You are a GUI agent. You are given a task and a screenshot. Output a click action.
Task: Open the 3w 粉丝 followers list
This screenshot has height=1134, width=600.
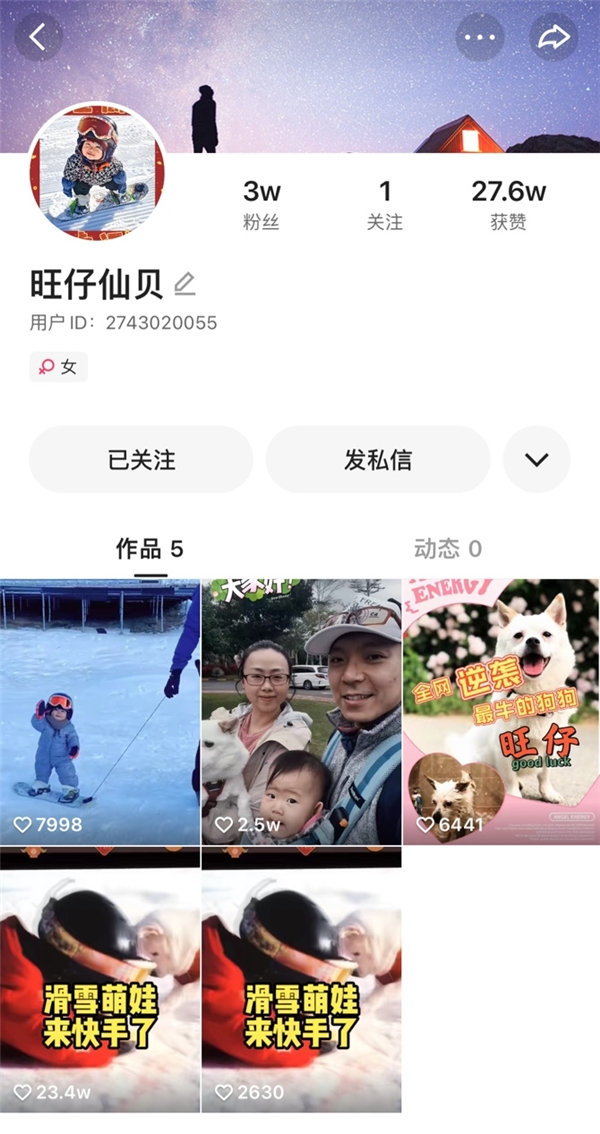[x=261, y=204]
